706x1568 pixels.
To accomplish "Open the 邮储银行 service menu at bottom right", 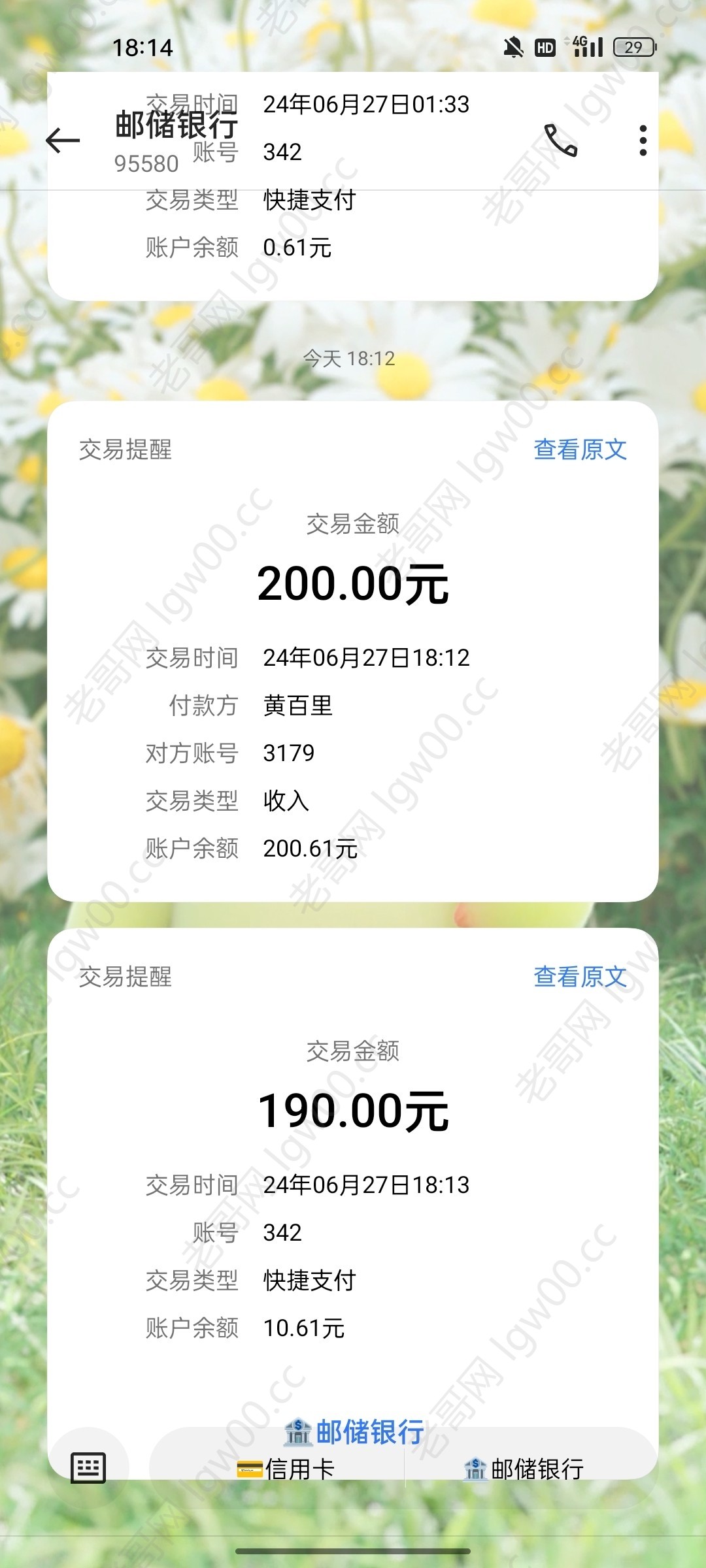I will pos(523,1469).
